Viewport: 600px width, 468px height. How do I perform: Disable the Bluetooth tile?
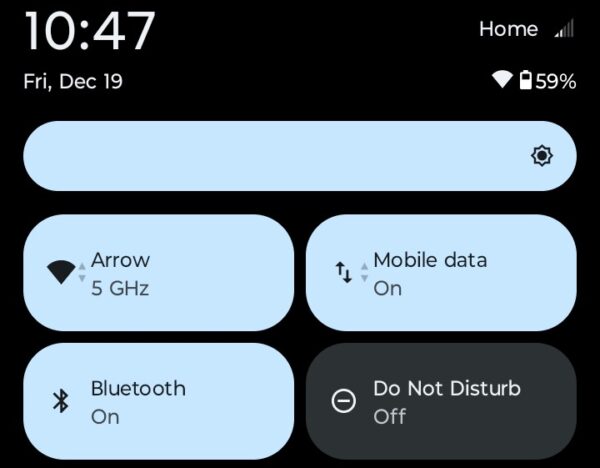point(158,401)
